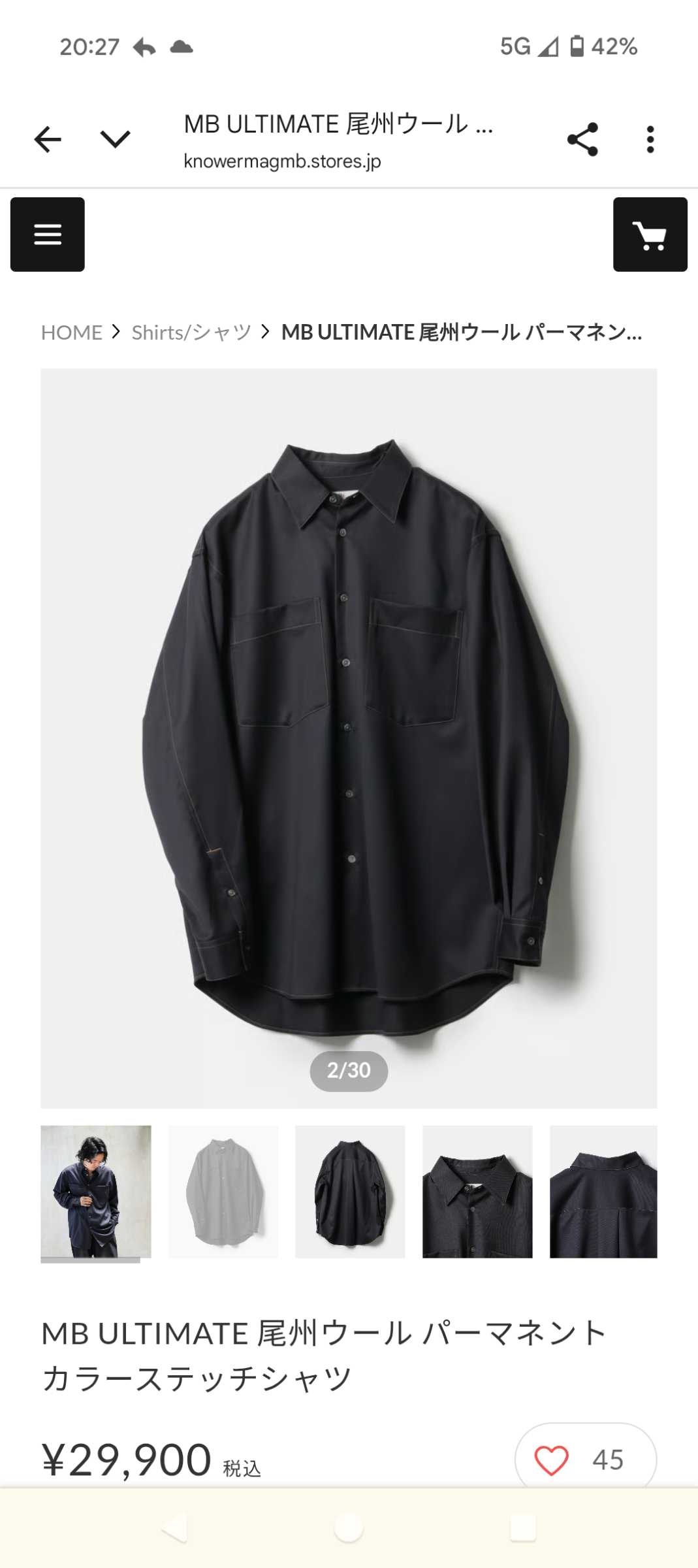Select the collar close-up thumbnail
Image resolution: width=698 pixels, height=1568 pixels.
pyautogui.click(x=477, y=1191)
